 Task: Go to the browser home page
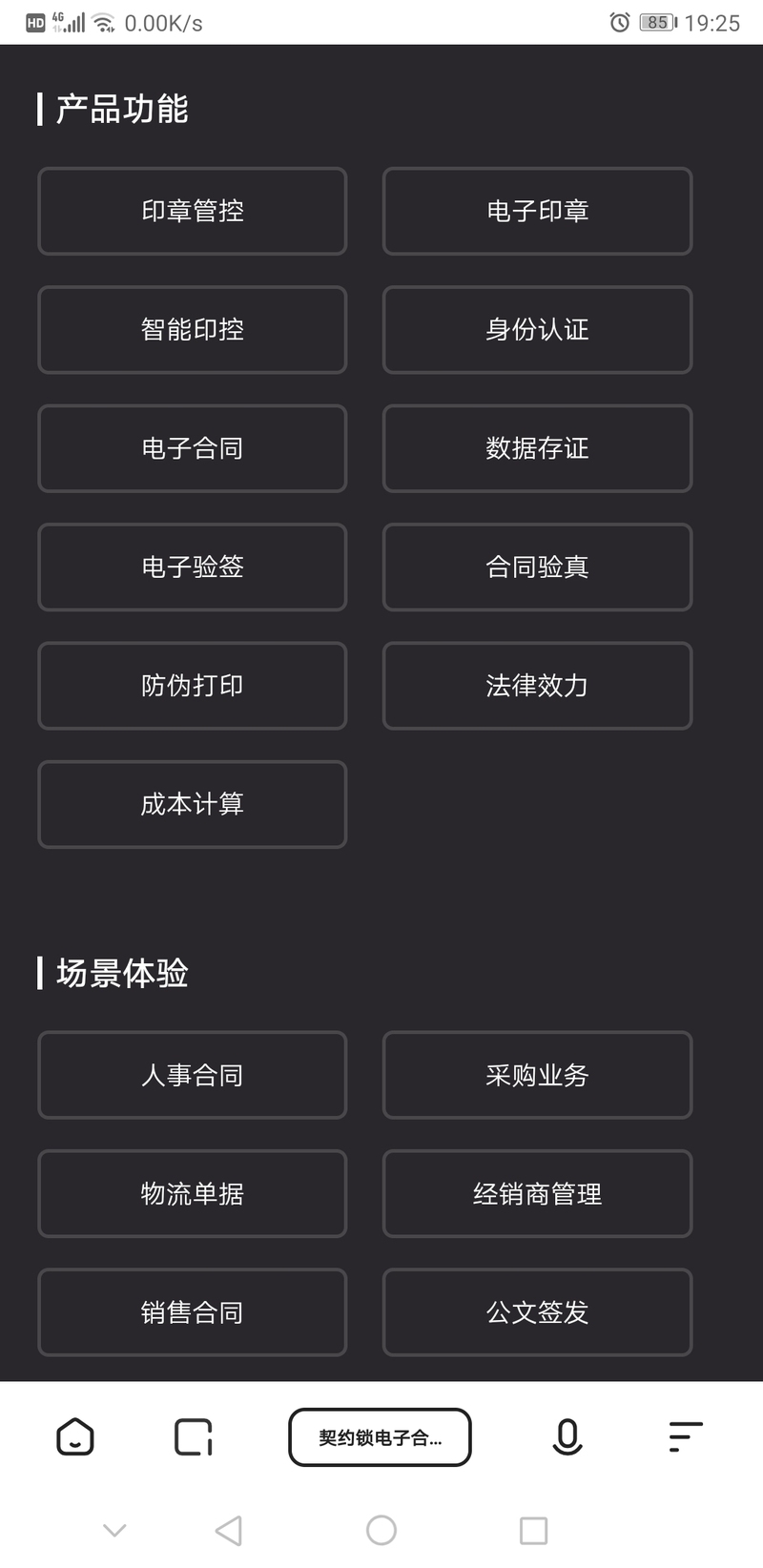(x=75, y=1436)
